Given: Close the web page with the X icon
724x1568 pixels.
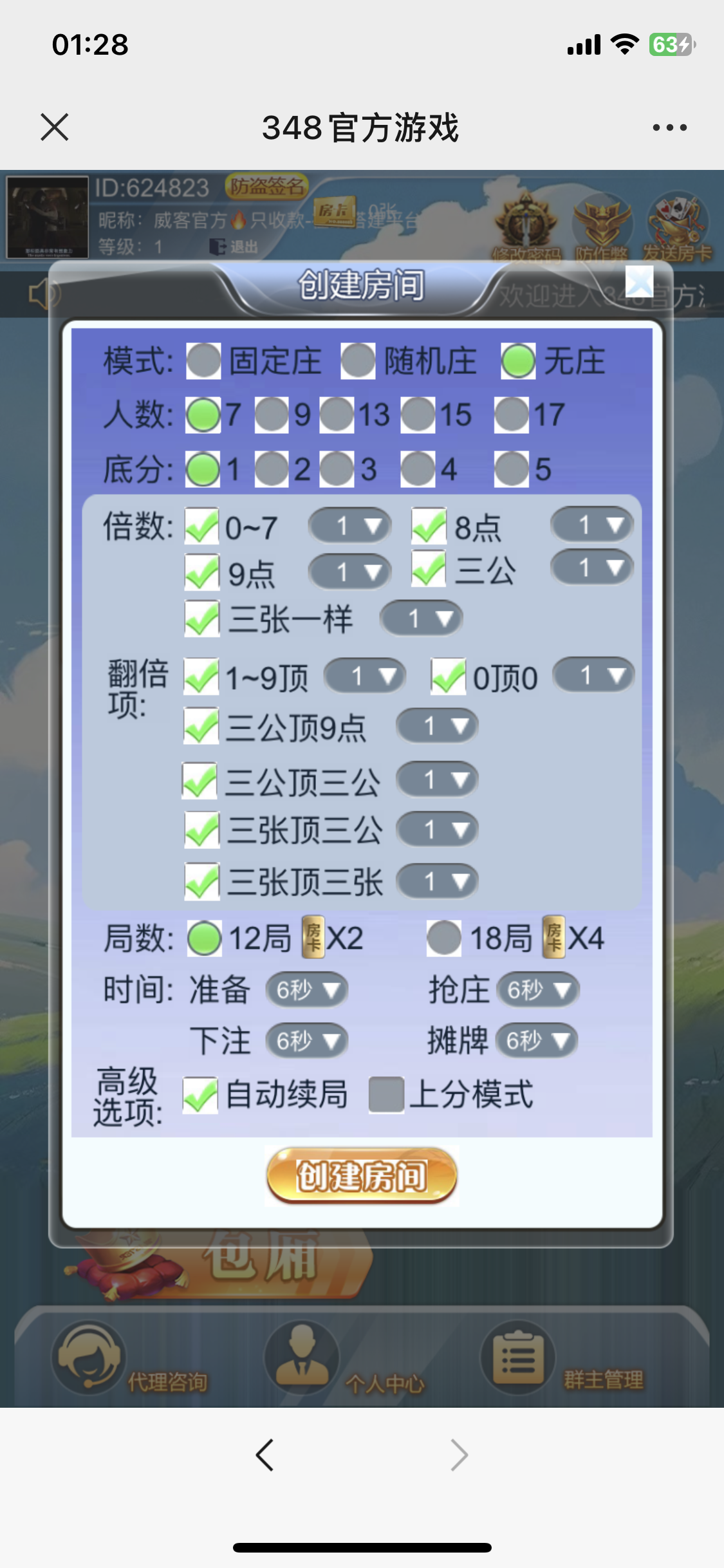Looking at the screenshot, I should pyautogui.click(x=55, y=127).
